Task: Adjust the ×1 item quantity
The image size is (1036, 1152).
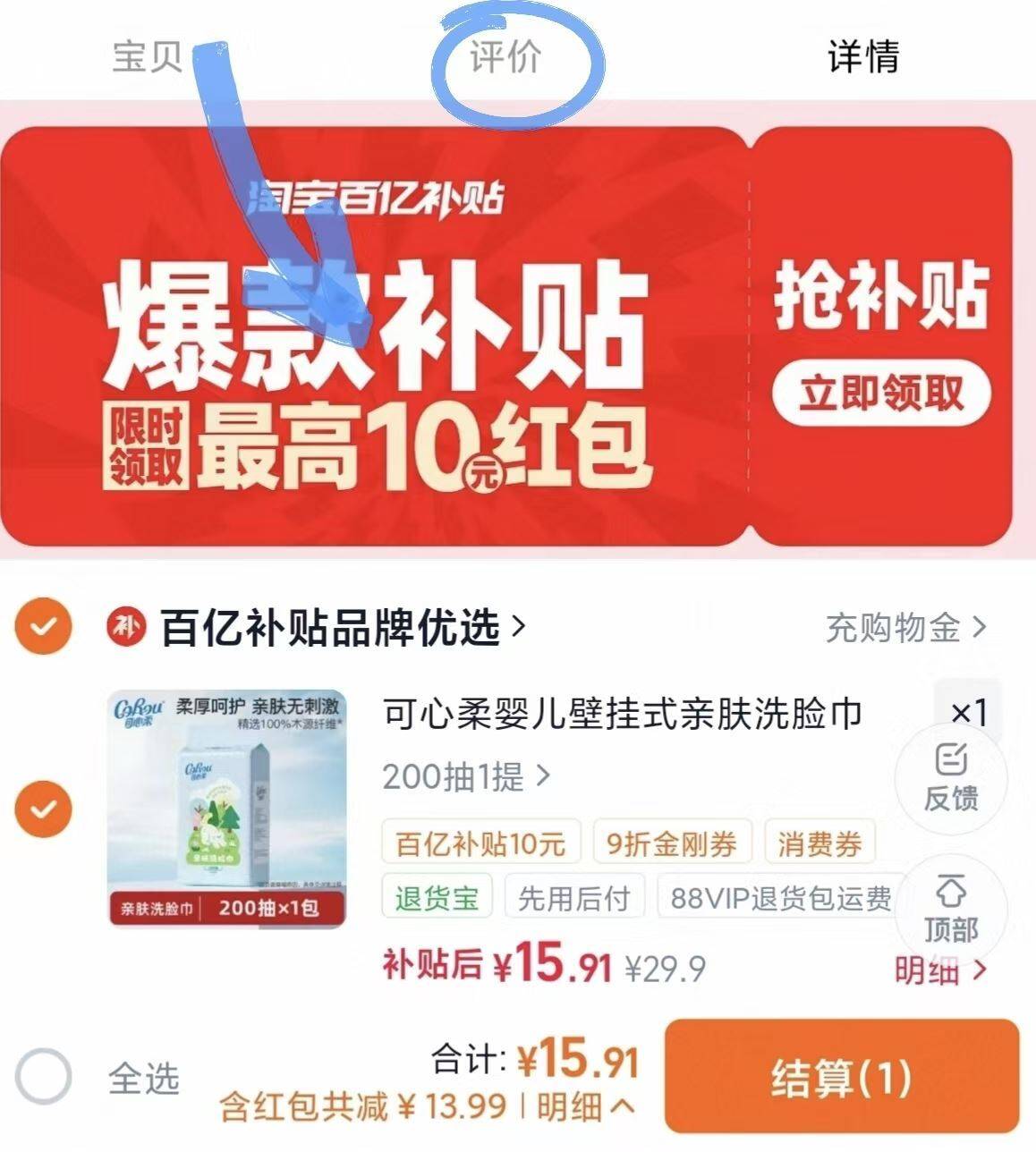Action: pos(969,713)
